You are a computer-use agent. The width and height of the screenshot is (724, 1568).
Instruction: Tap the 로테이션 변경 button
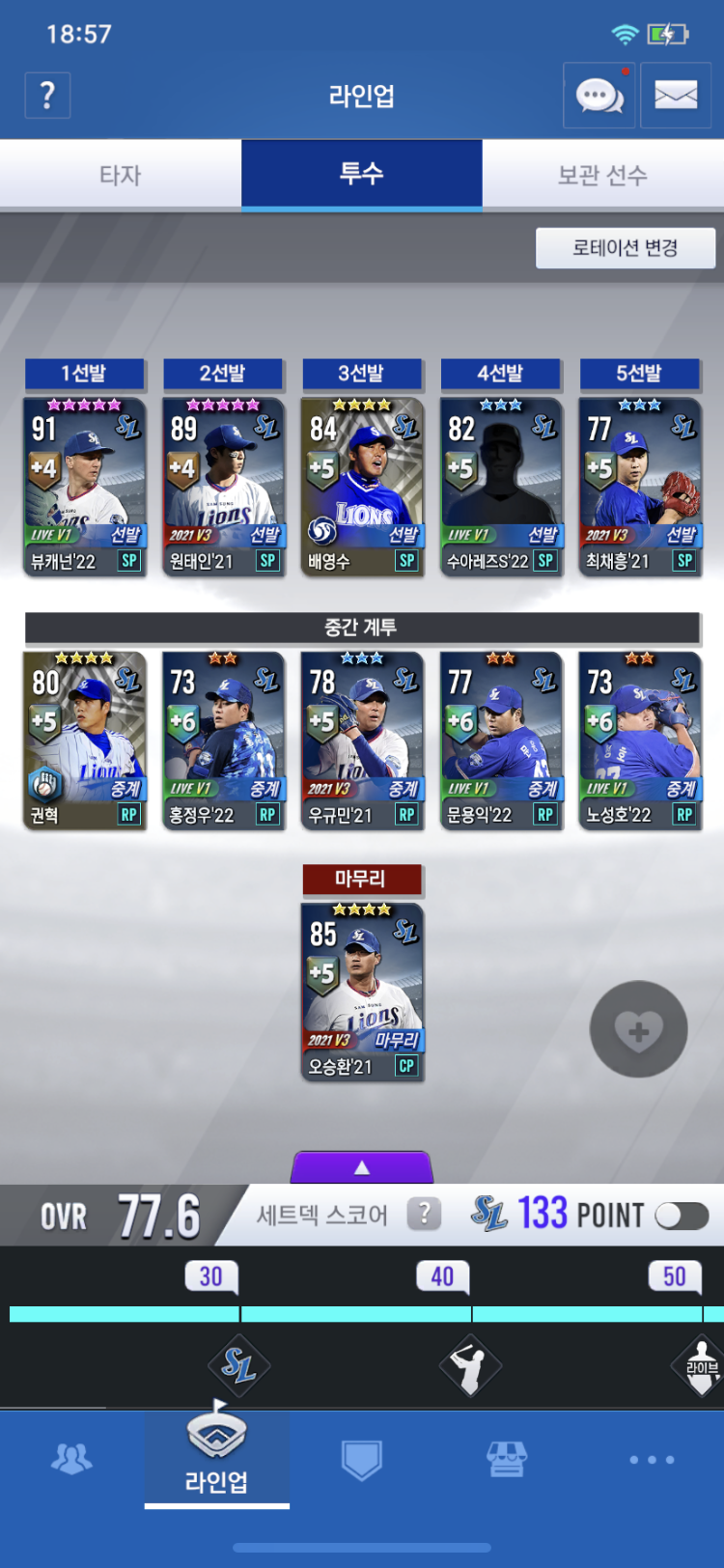[626, 248]
